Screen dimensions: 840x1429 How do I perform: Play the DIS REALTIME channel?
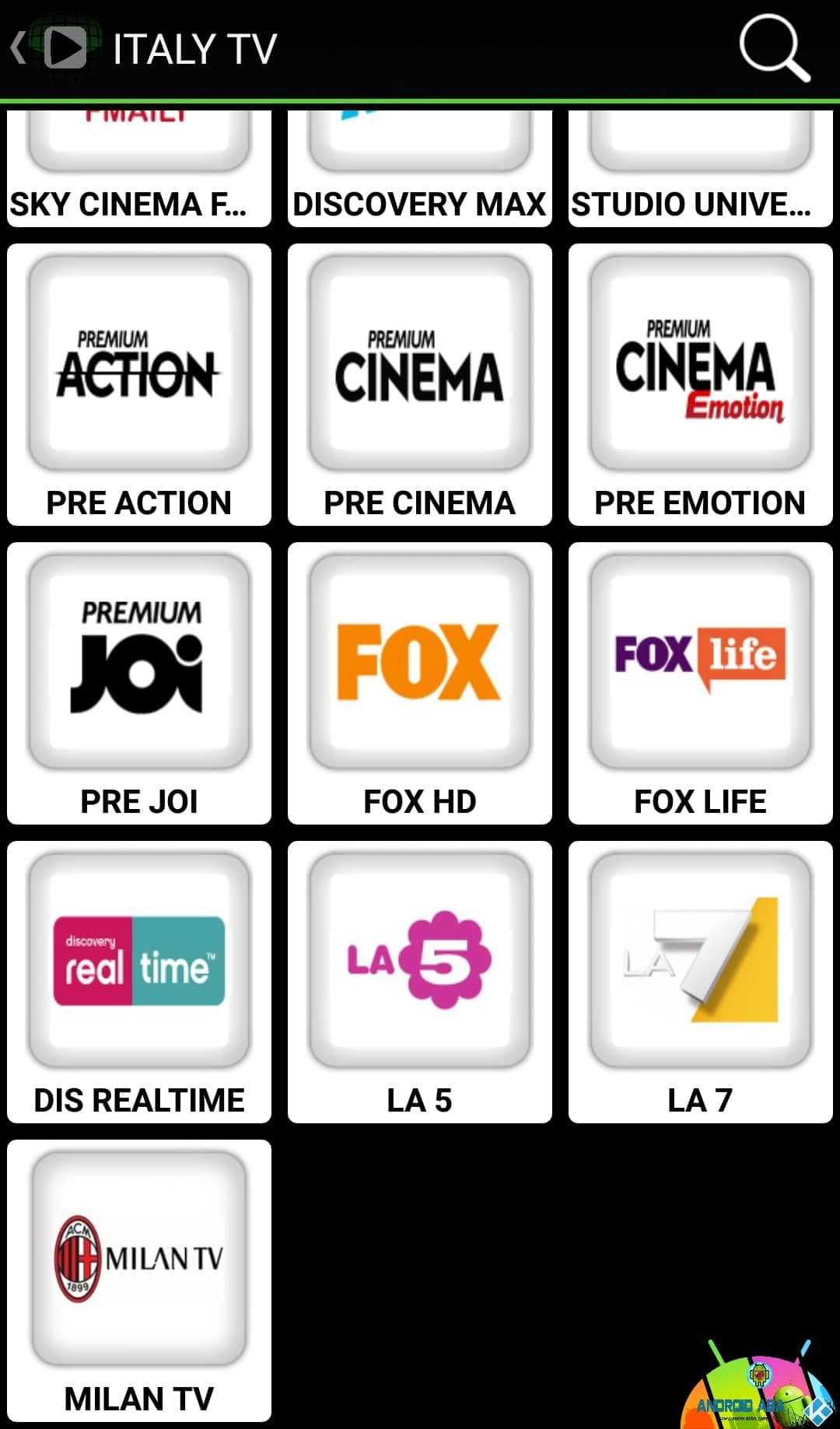pyautogui.click(x=139, y=982)
